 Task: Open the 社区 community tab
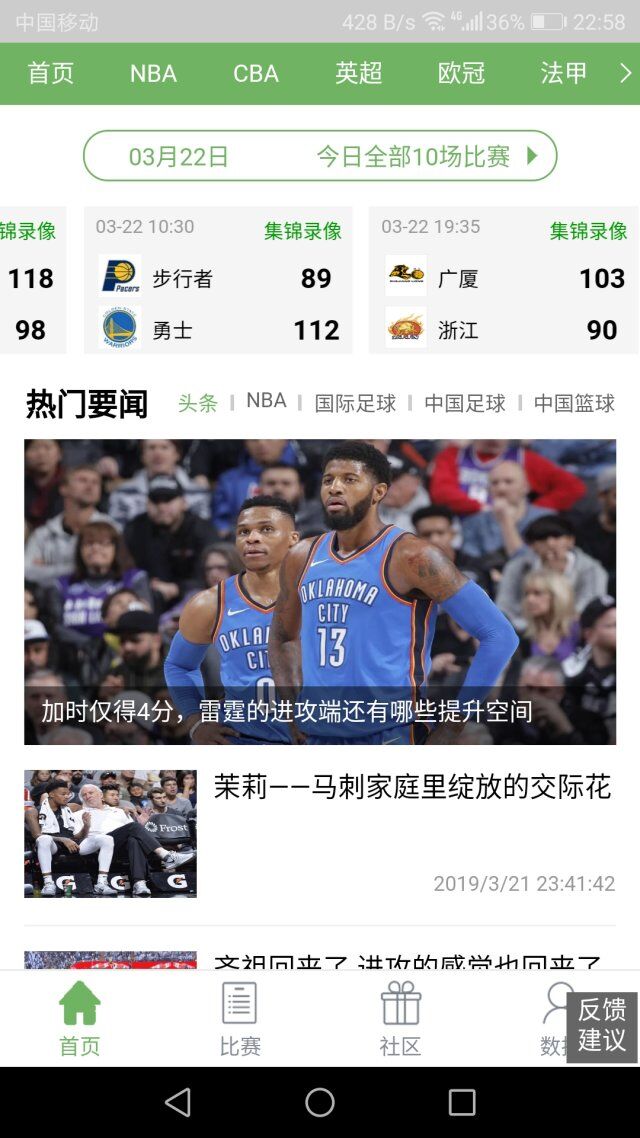(400, 1018)
